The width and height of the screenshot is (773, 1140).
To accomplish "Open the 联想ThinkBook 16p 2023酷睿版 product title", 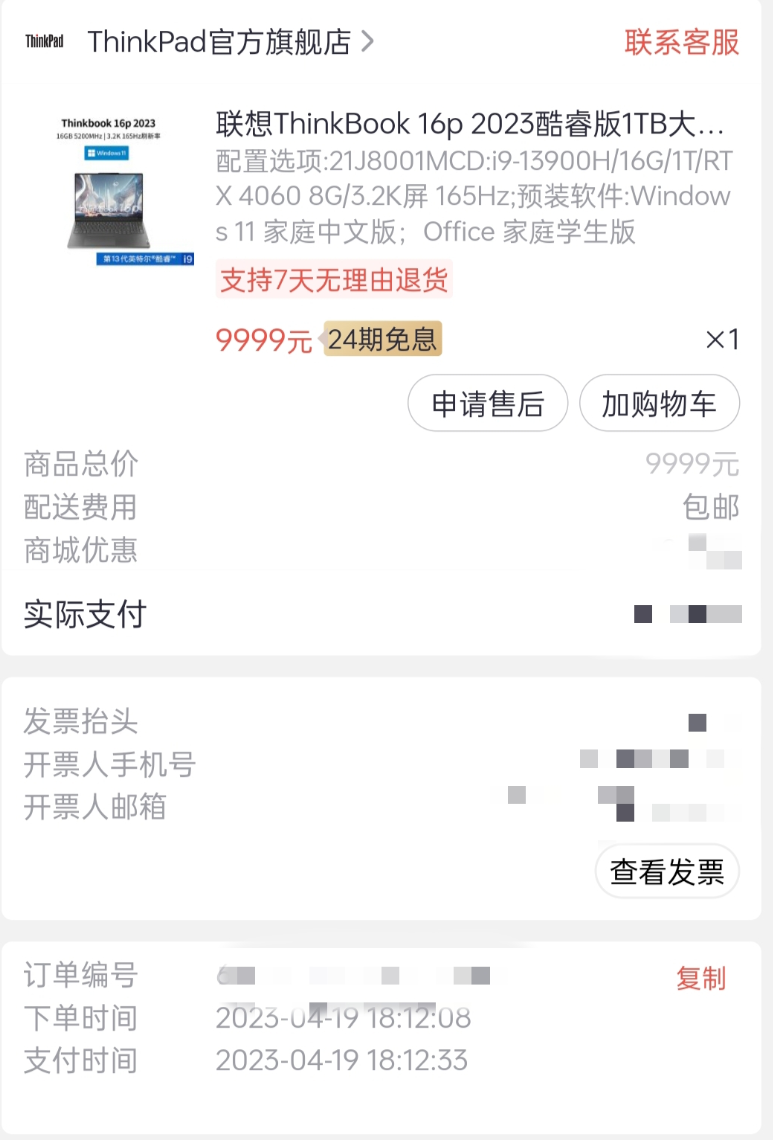I will [470, 124].
